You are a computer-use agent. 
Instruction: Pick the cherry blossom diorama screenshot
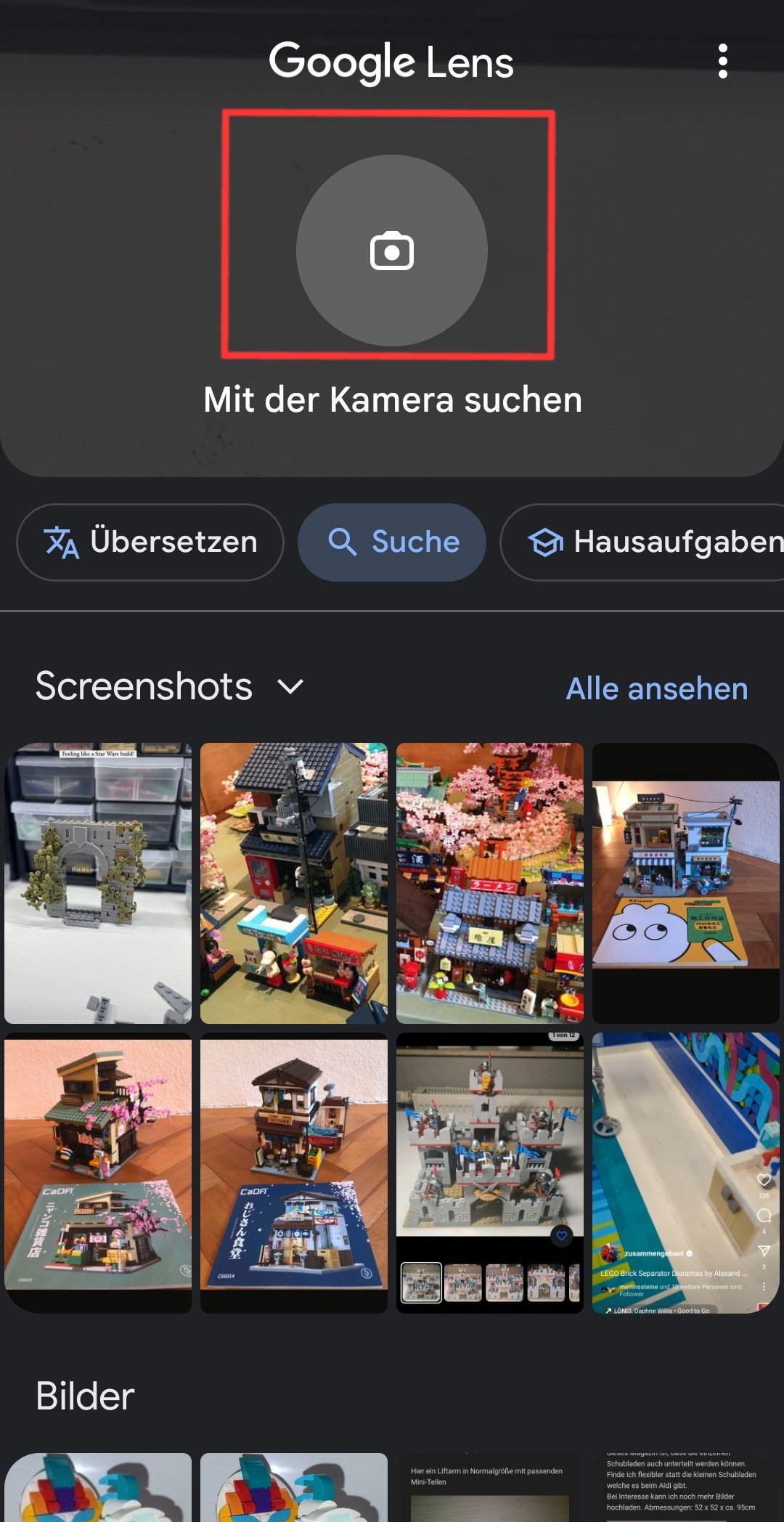coord(490,883)
